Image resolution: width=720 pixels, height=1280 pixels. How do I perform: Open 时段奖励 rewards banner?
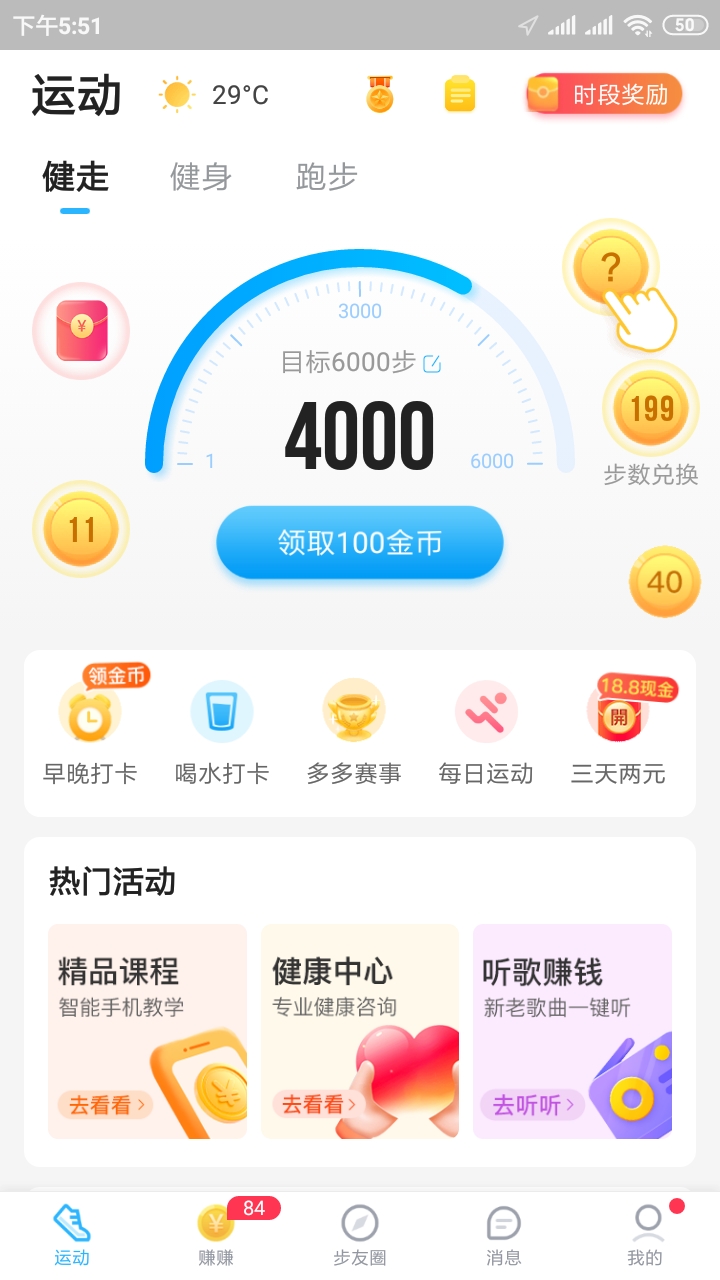(x=604, y=95)
